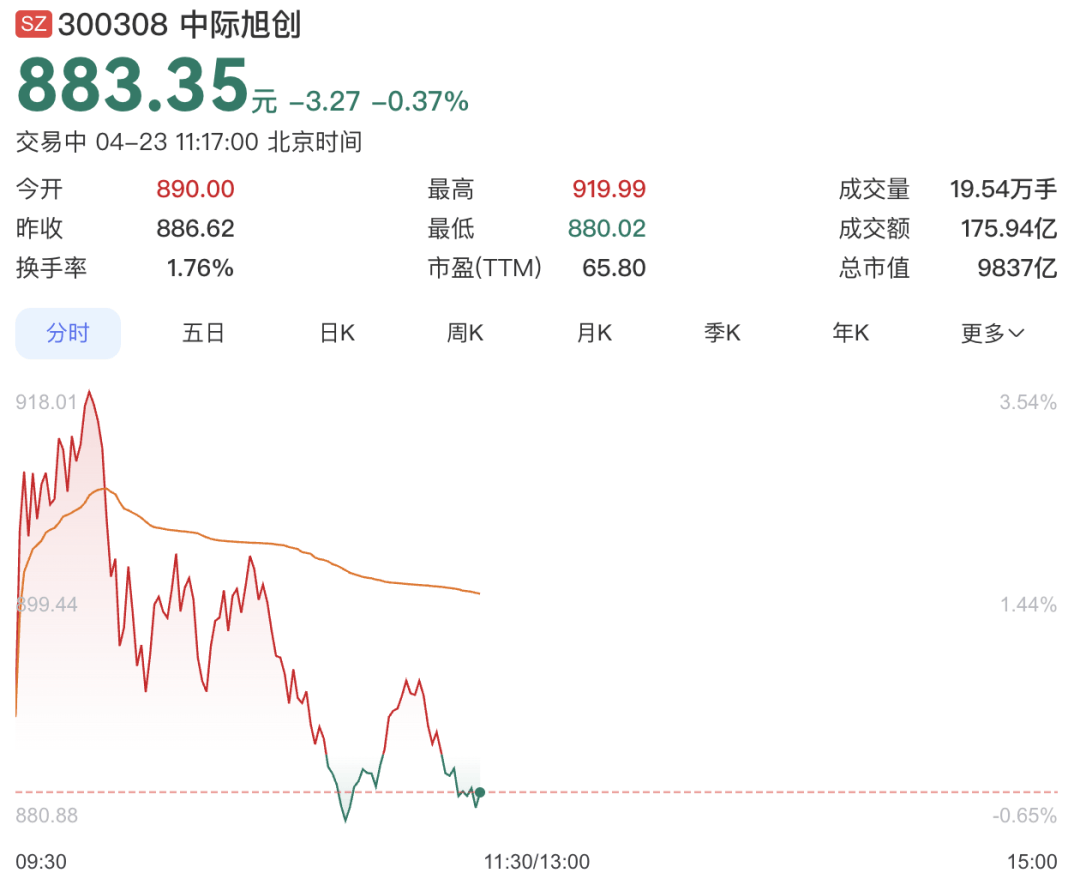Select the 分时 chart tab
The image size is (1080, 885).
pos(68,333)
